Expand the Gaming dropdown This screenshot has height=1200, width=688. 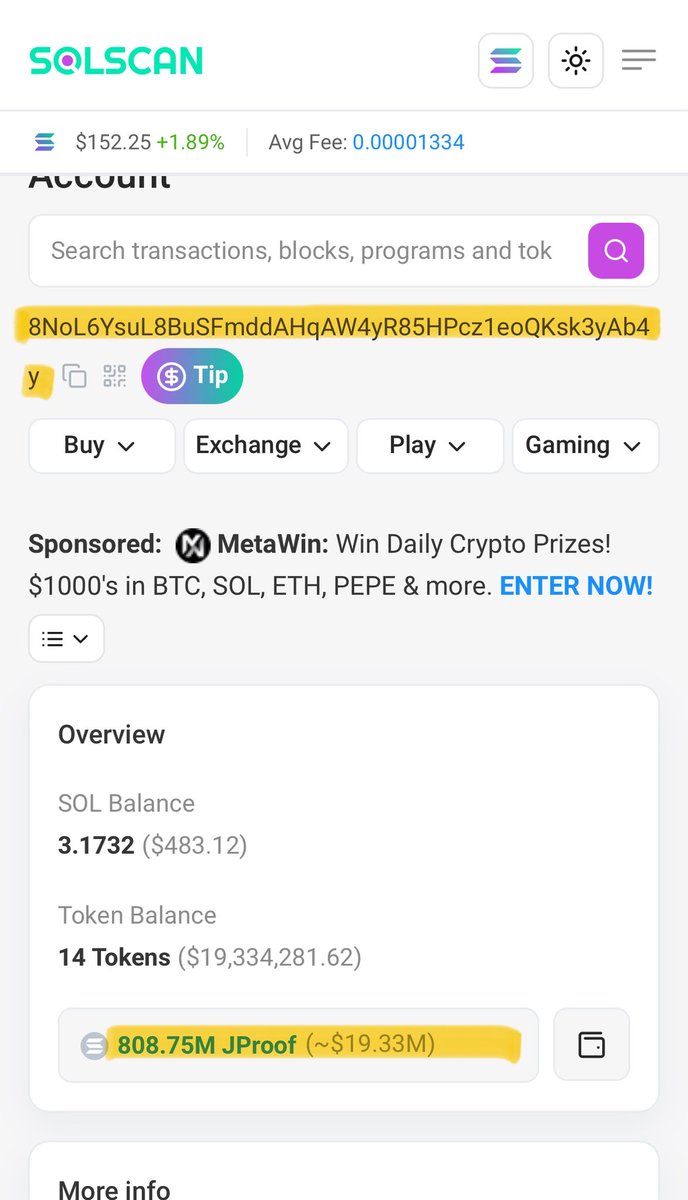[x=585, y=445]
